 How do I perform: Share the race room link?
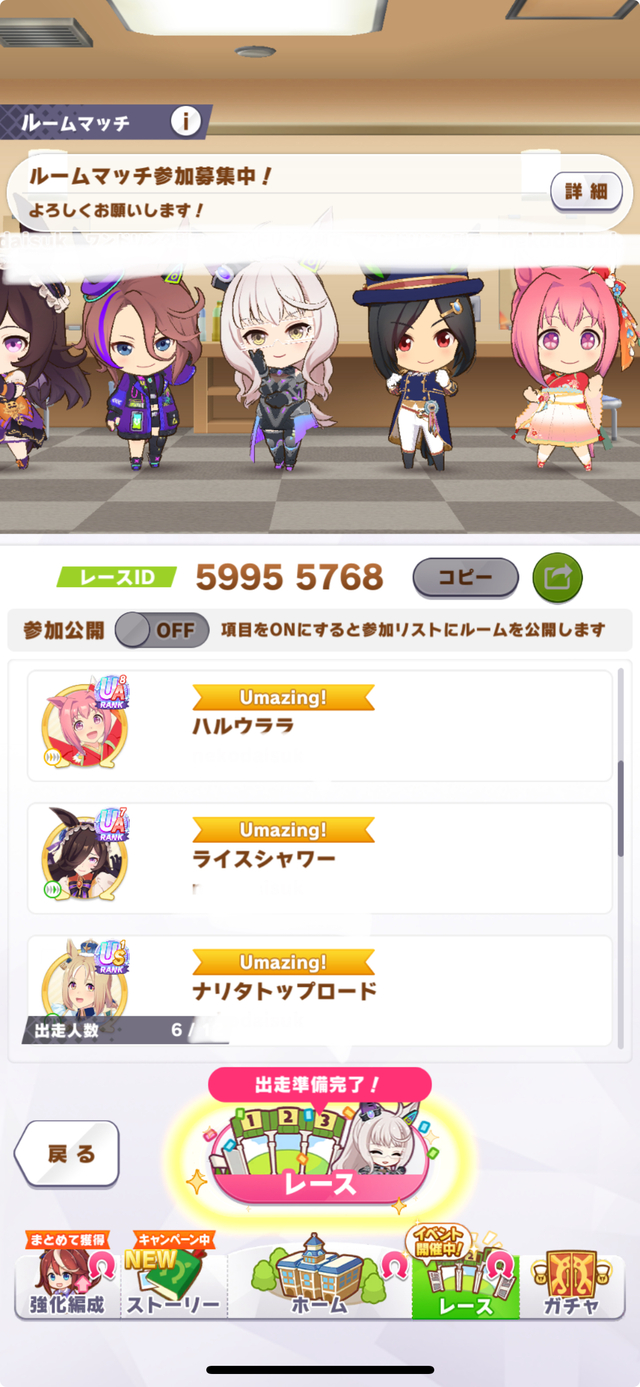[557, 577]
